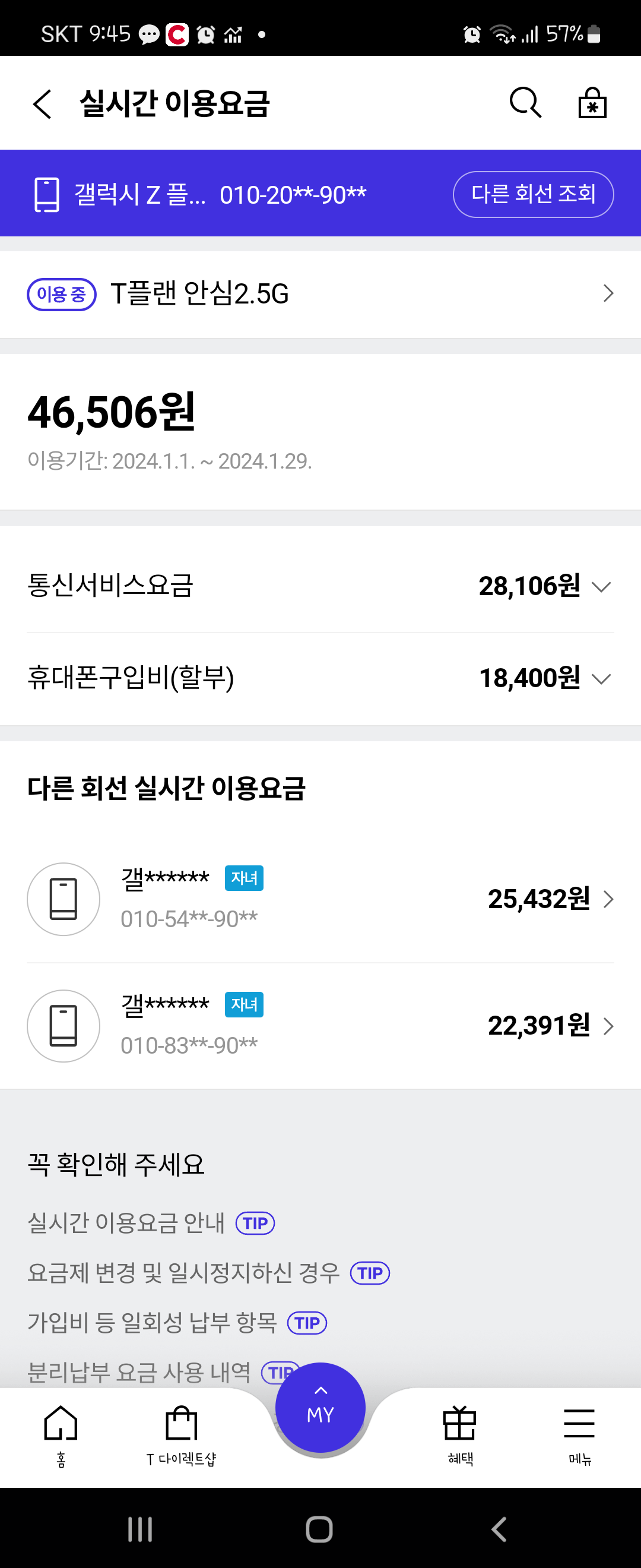Open the 메뉴 tab

(579, 1434)
